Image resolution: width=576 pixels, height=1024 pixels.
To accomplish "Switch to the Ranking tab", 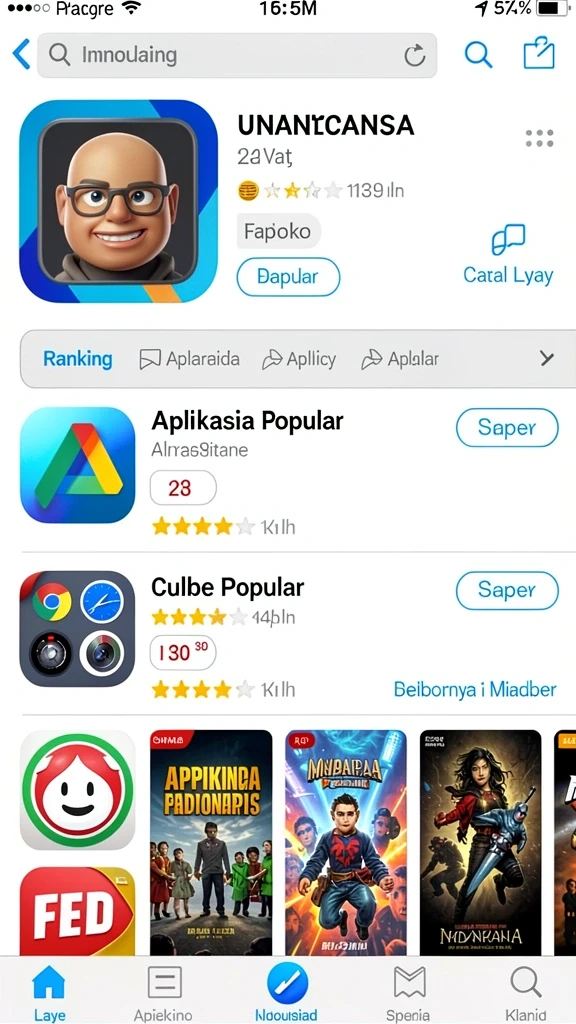I will [78, 359].
